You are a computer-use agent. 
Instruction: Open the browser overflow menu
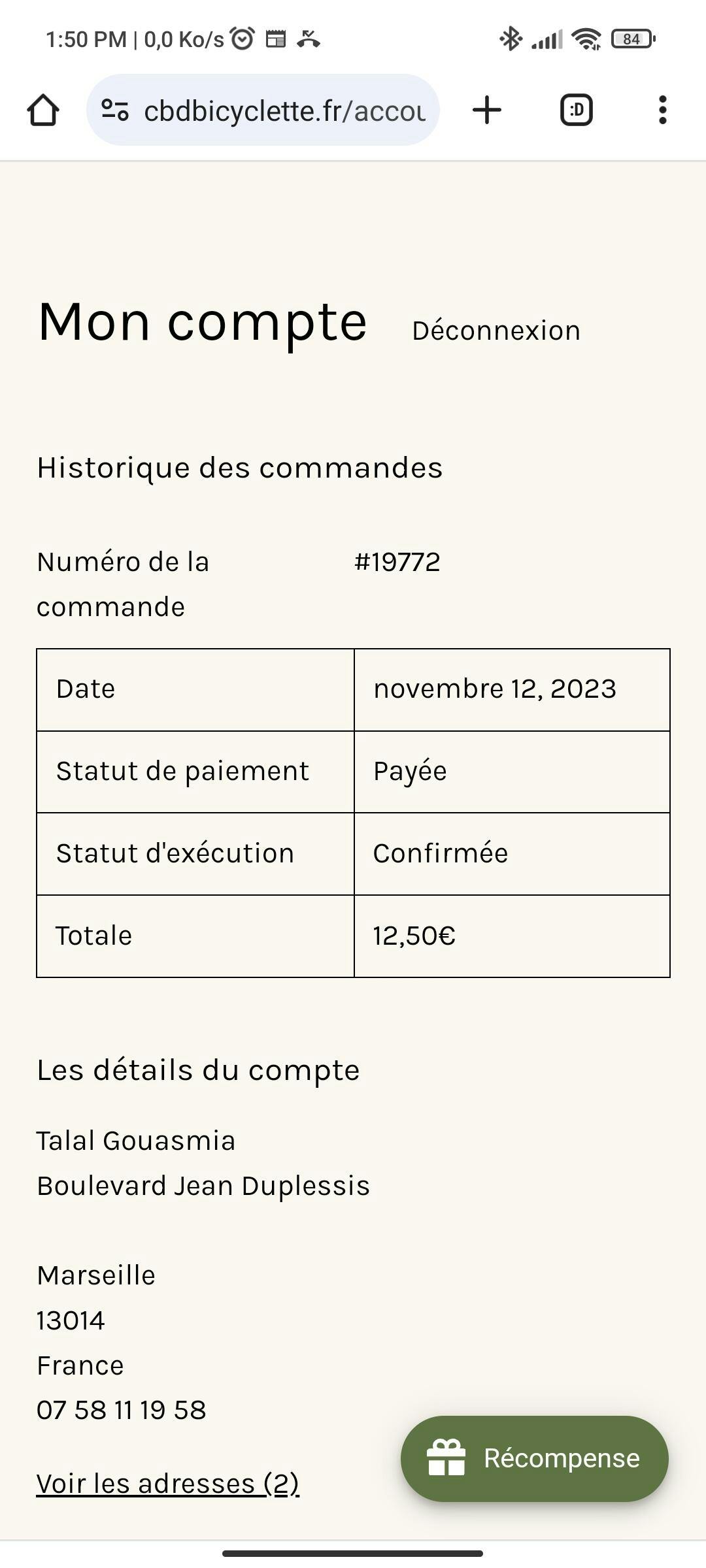tap(662, 110)
